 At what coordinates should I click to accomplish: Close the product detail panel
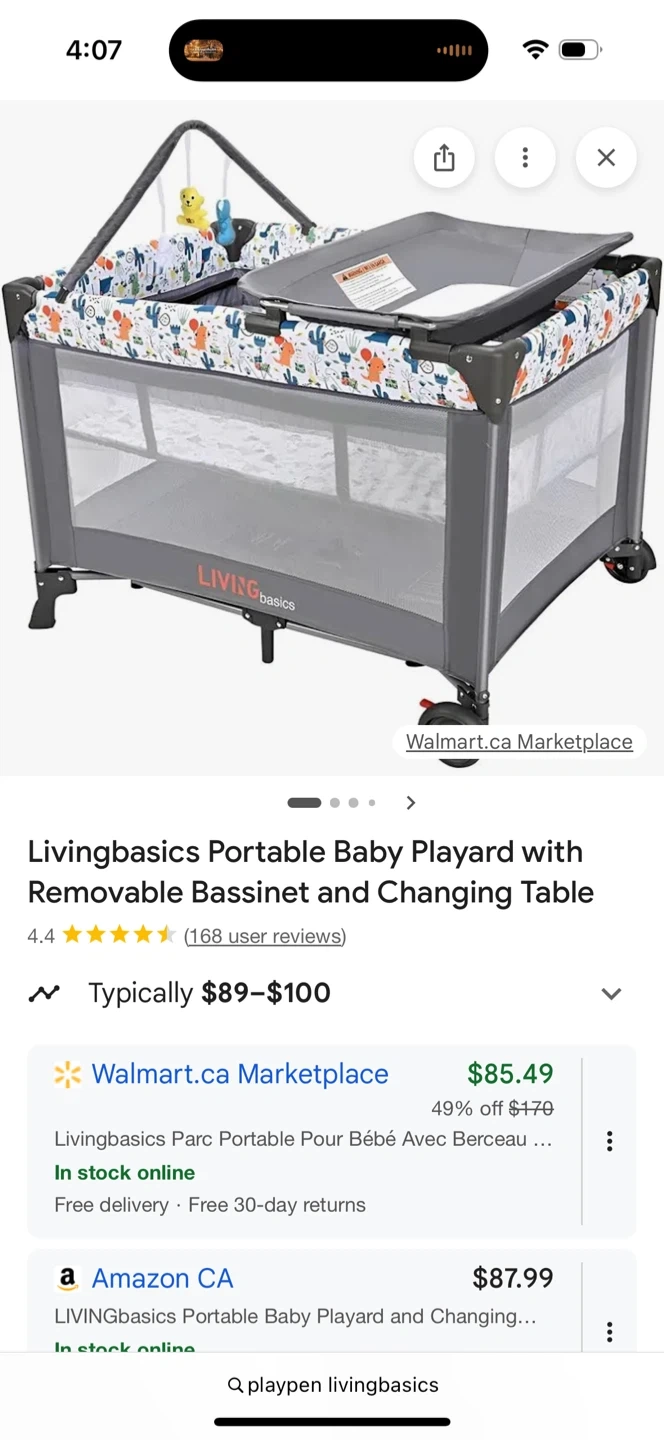606,158
